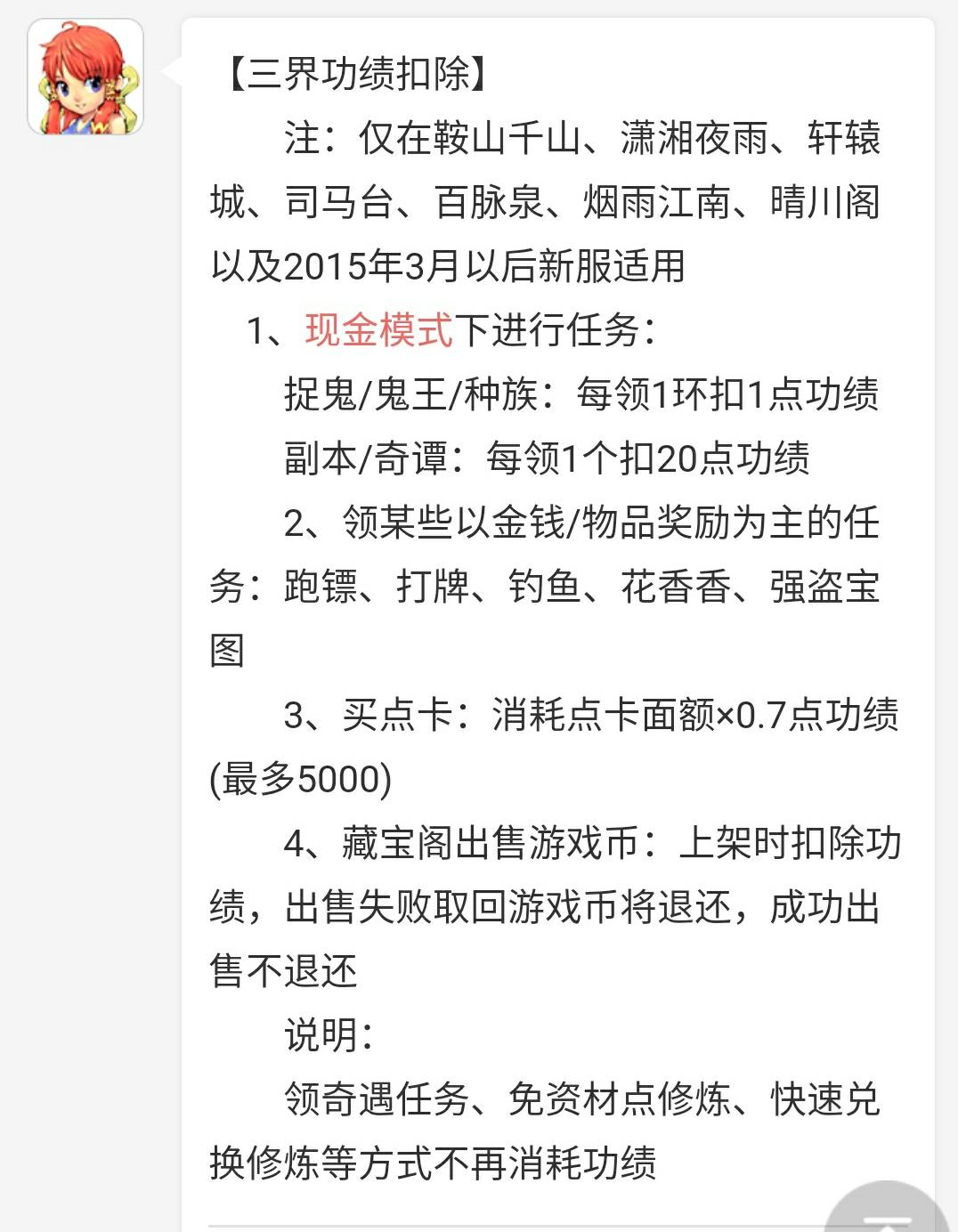The height and width of the screenshot is (1232, 958).
Task: Open the red-haired sender's avatar profile
Action: pyautogui.click(x=85, y=77)
